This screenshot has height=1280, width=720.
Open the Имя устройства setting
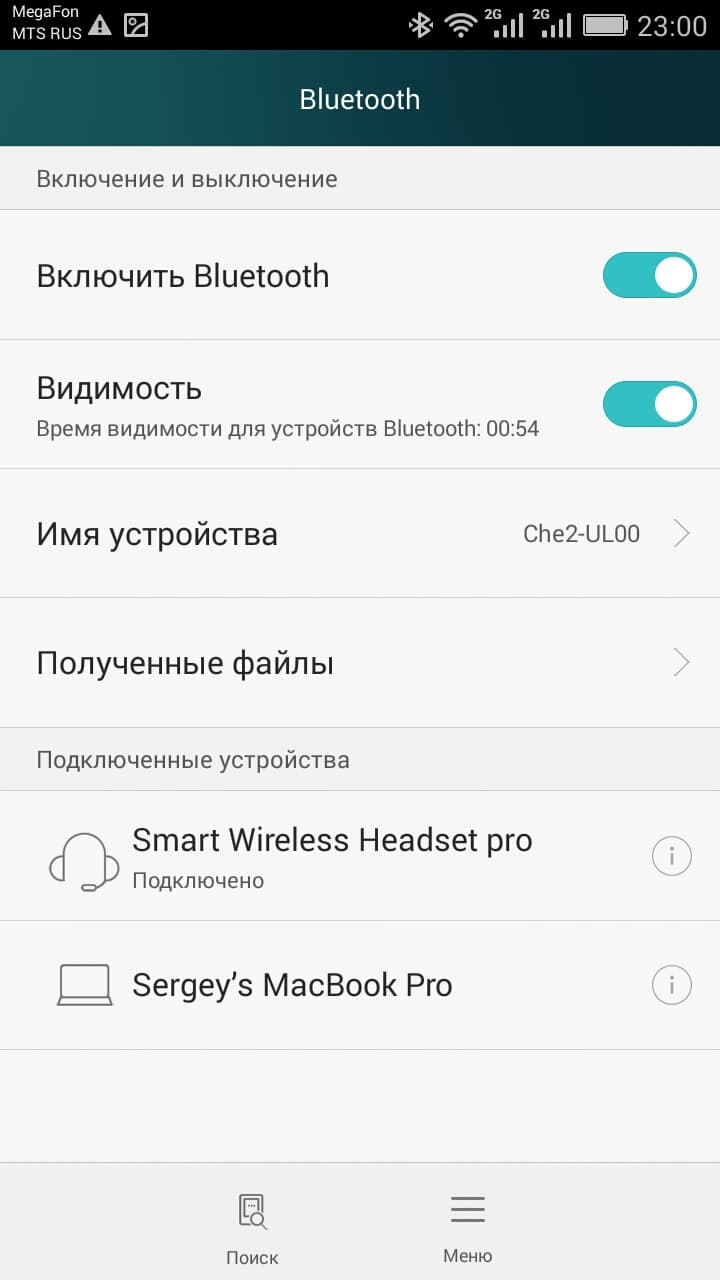360,534
